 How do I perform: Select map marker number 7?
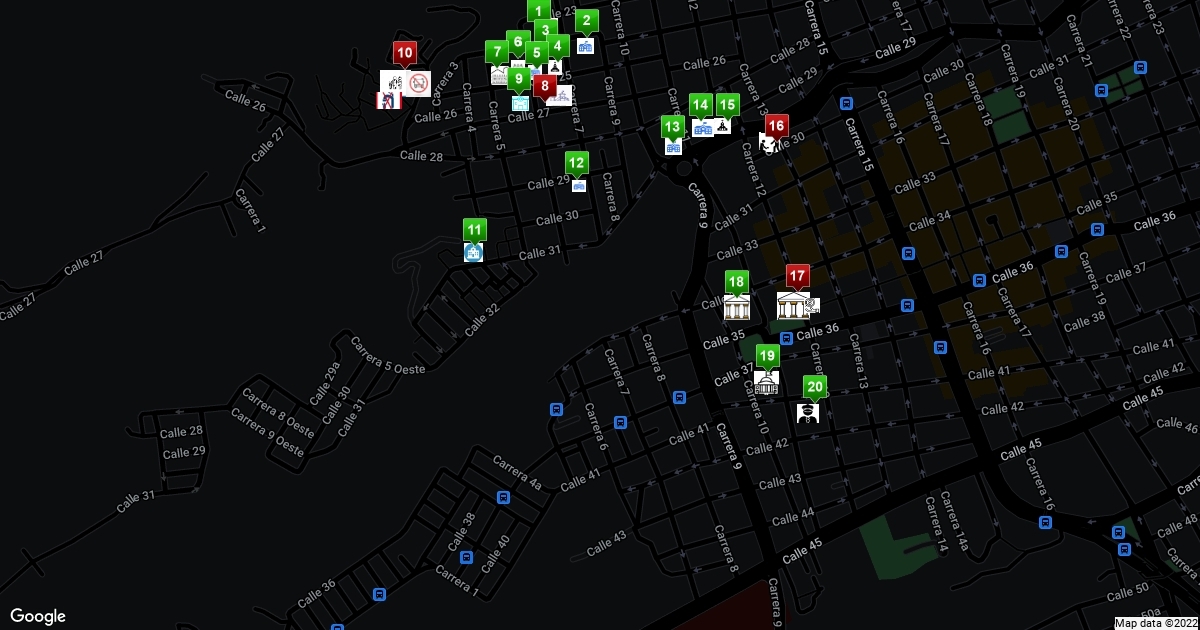click(x=496, y=52)
